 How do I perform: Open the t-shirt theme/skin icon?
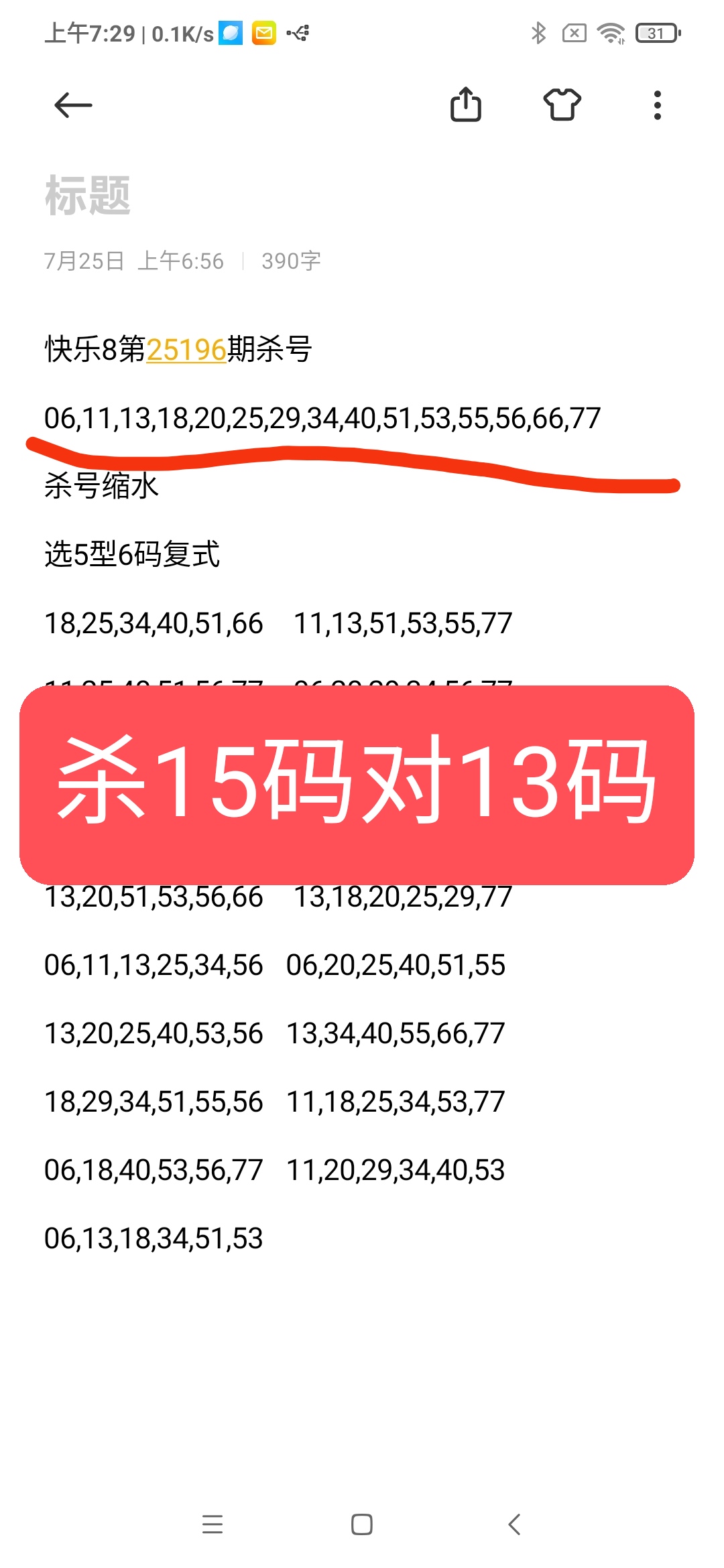click(x=562, y=105)
